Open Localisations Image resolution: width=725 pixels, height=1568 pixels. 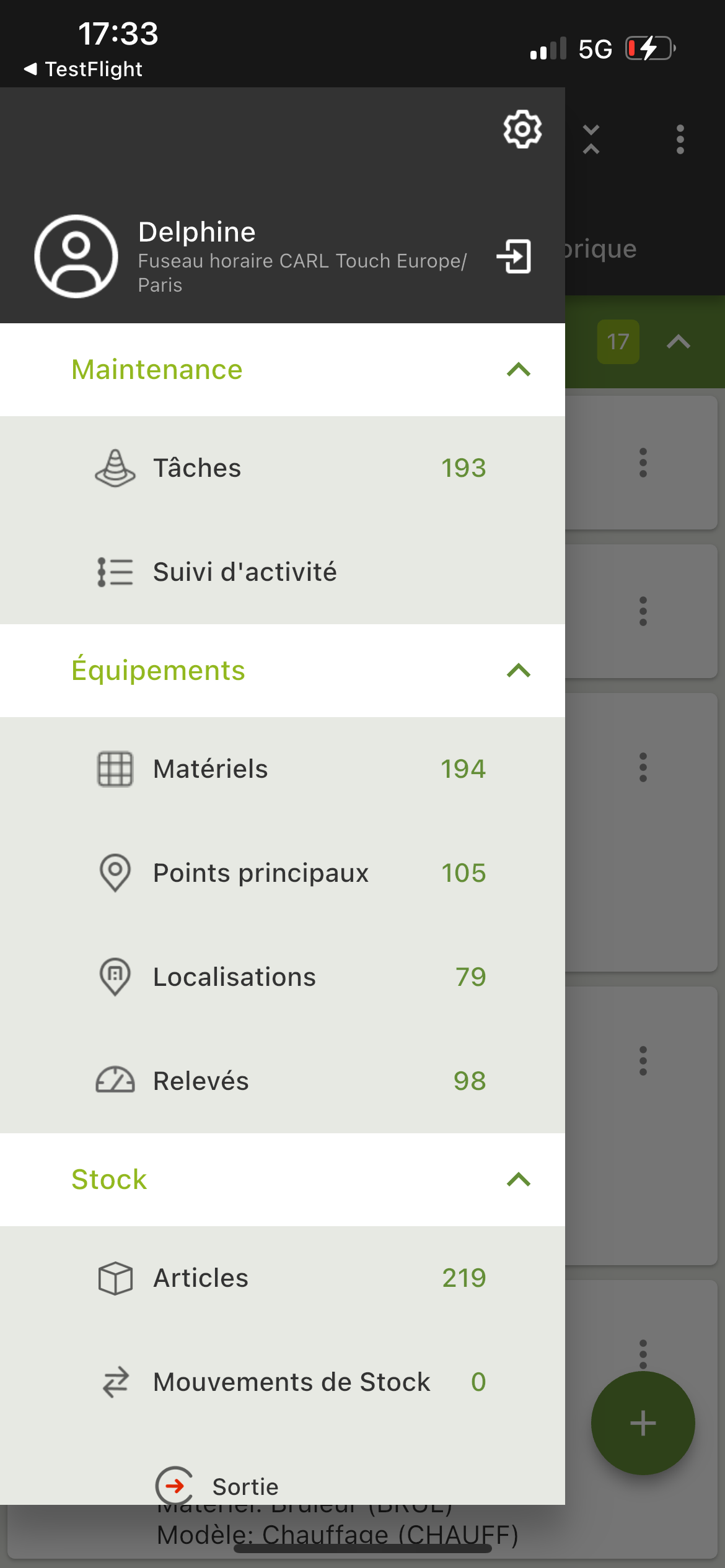point(283,977)
